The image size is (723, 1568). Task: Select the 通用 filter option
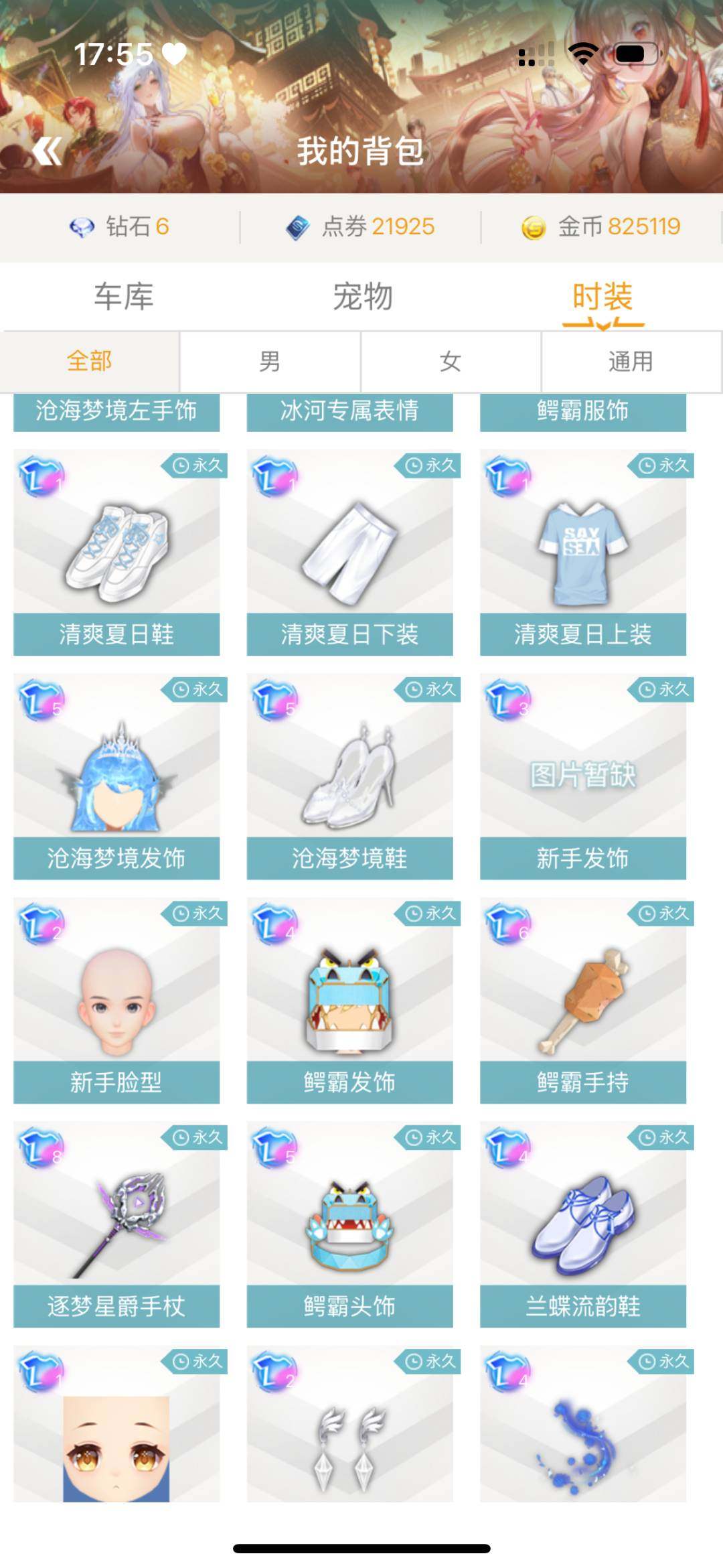632,360
